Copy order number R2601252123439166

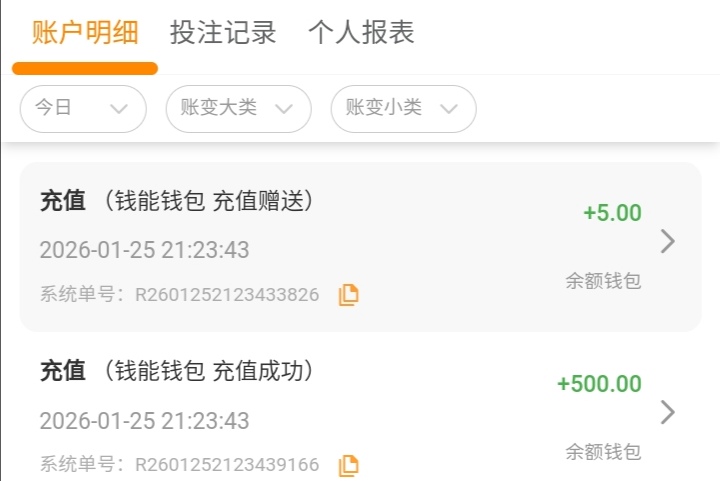[x=348, y=465]
